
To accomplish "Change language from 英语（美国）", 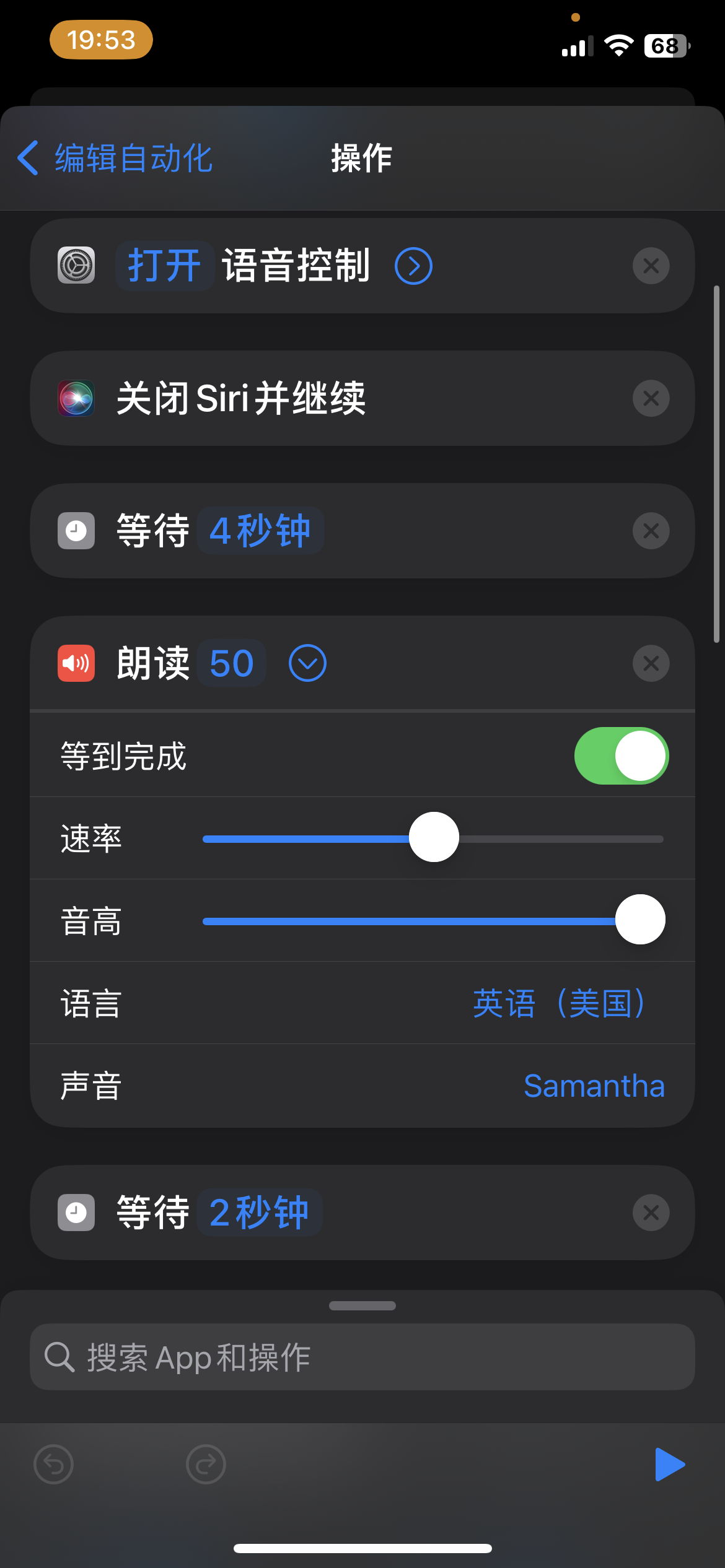I will click(559, 1003).
